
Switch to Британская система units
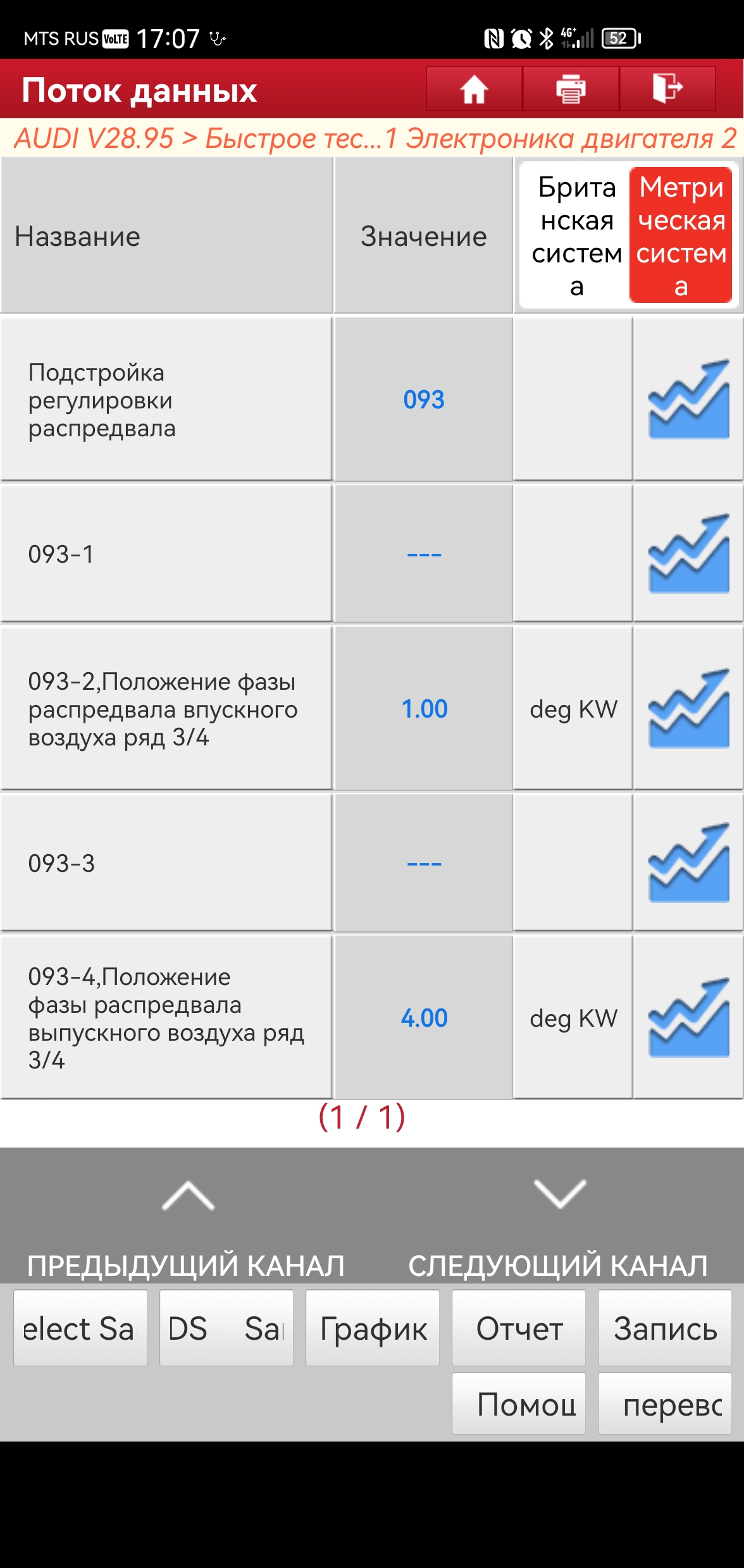pyautogui.click(x=575, y=236)
